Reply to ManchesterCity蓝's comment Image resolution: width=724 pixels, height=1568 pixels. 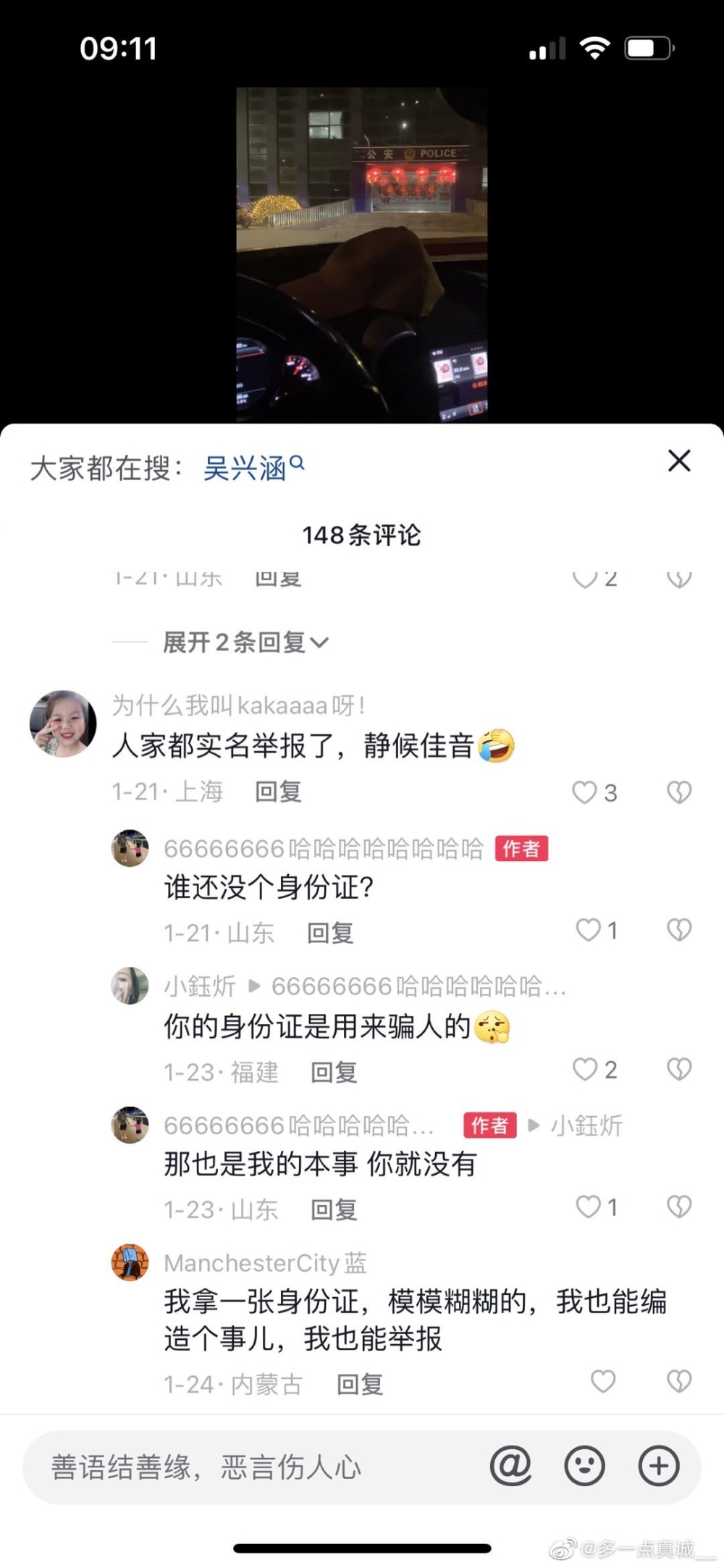tap(360, 1384)
